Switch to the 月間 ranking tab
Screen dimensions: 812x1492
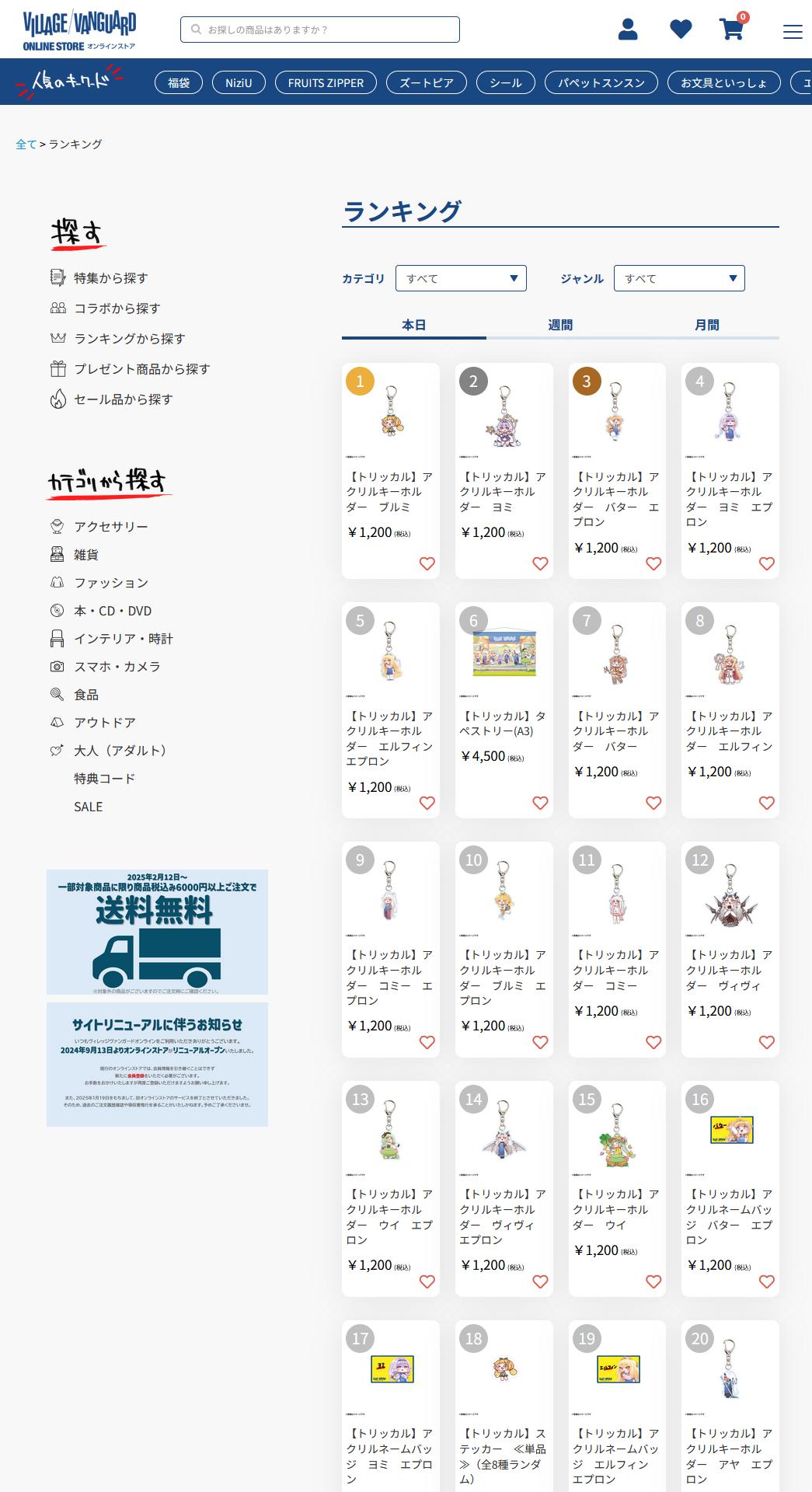[706, 325]
